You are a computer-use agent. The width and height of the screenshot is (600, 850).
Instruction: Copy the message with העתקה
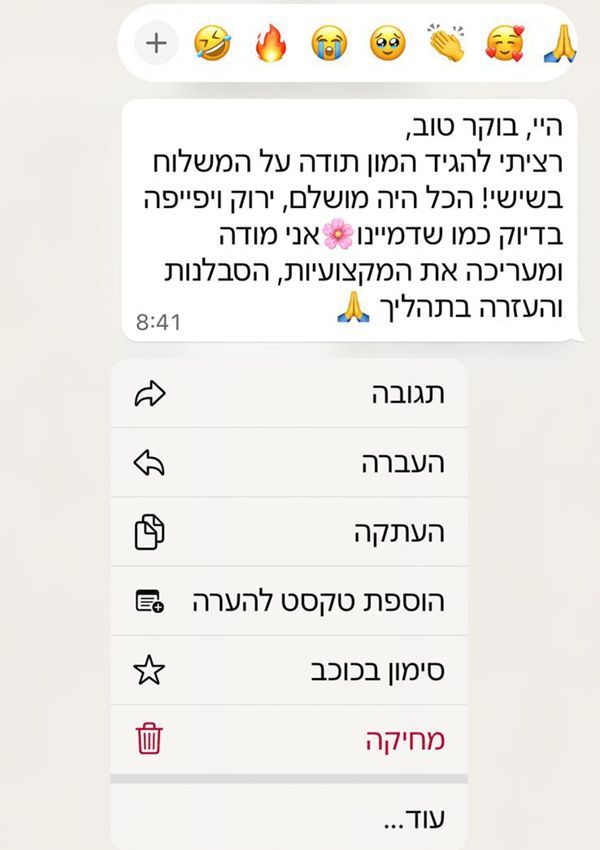[x=289, y=532]
